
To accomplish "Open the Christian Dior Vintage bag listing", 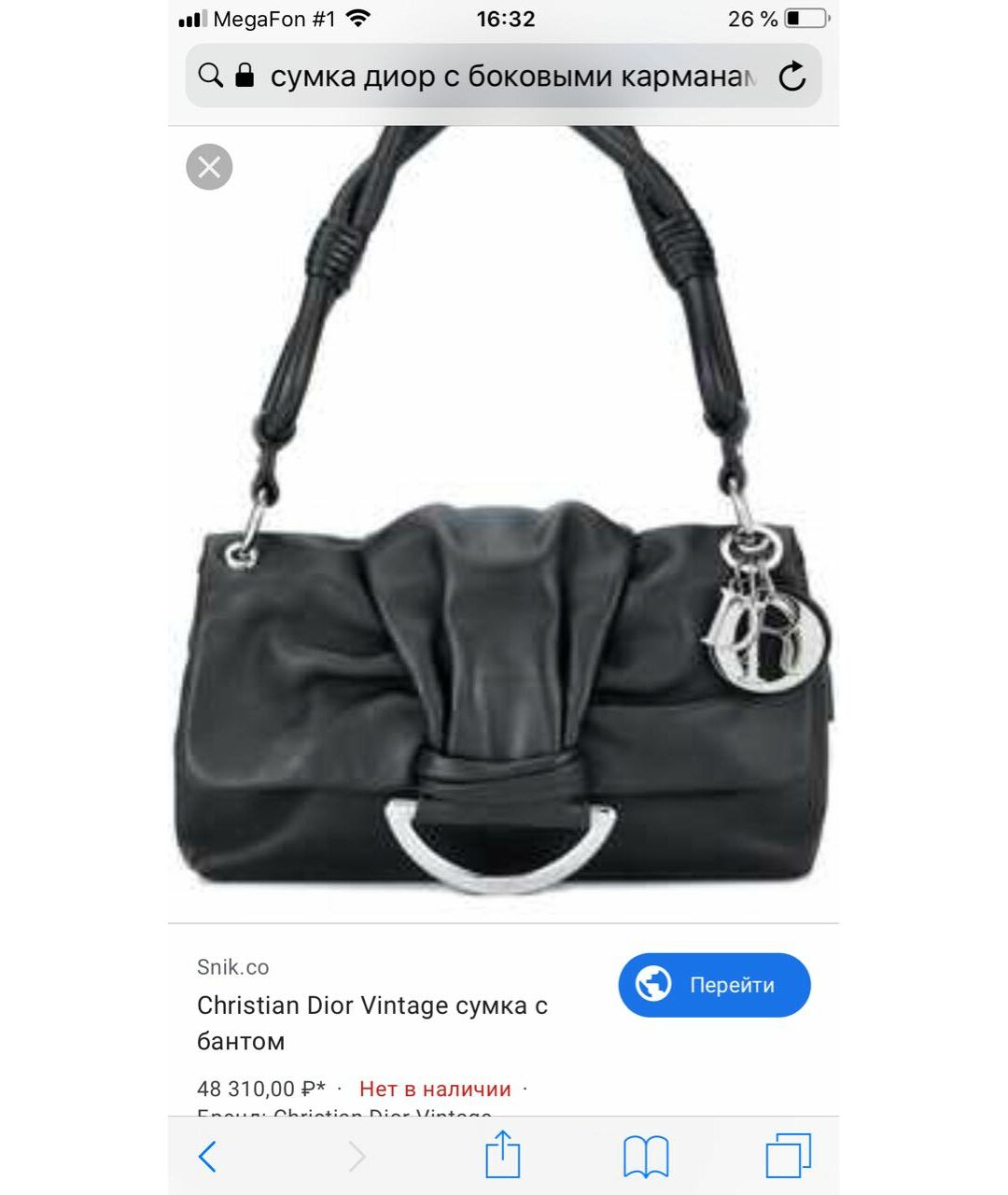I will [373, 1023].
